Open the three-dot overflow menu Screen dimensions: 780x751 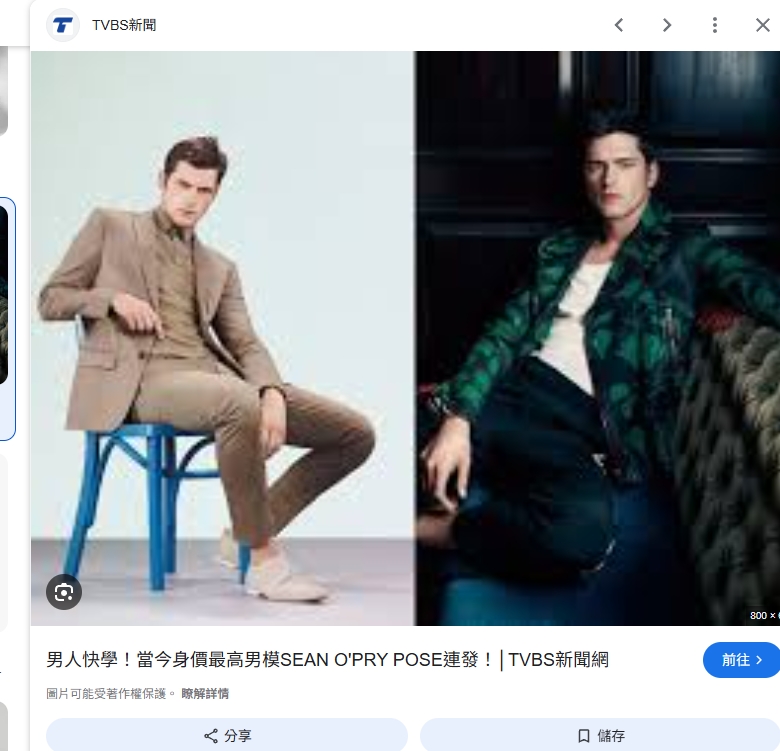714,25
